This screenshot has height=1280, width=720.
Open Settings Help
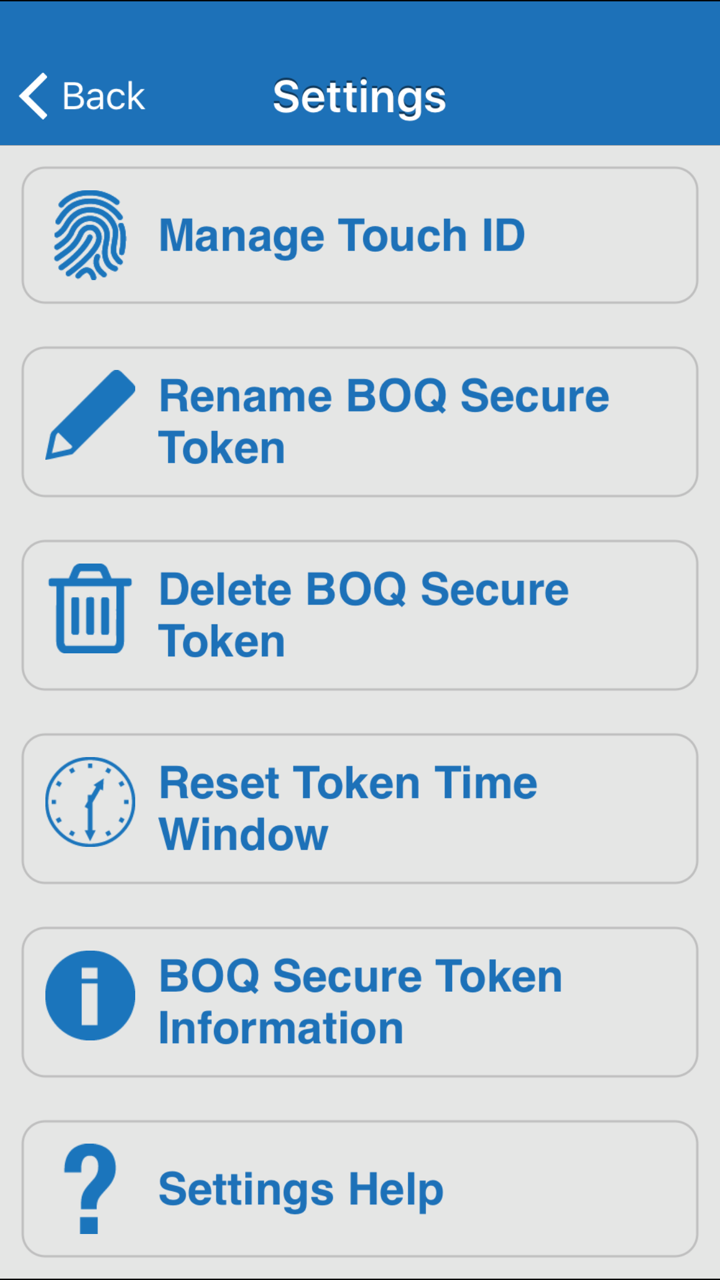click(360, 1189)
